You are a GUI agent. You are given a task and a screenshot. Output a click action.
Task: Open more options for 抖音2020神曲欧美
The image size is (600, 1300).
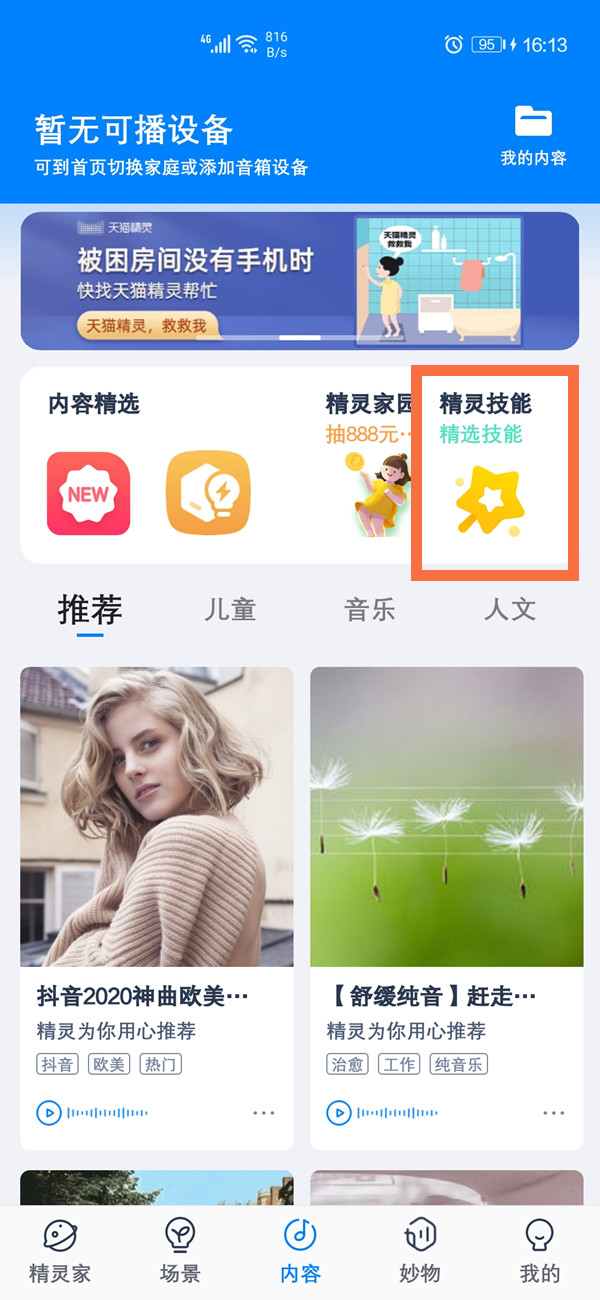pyautogui.click(x=264, y=1112)
